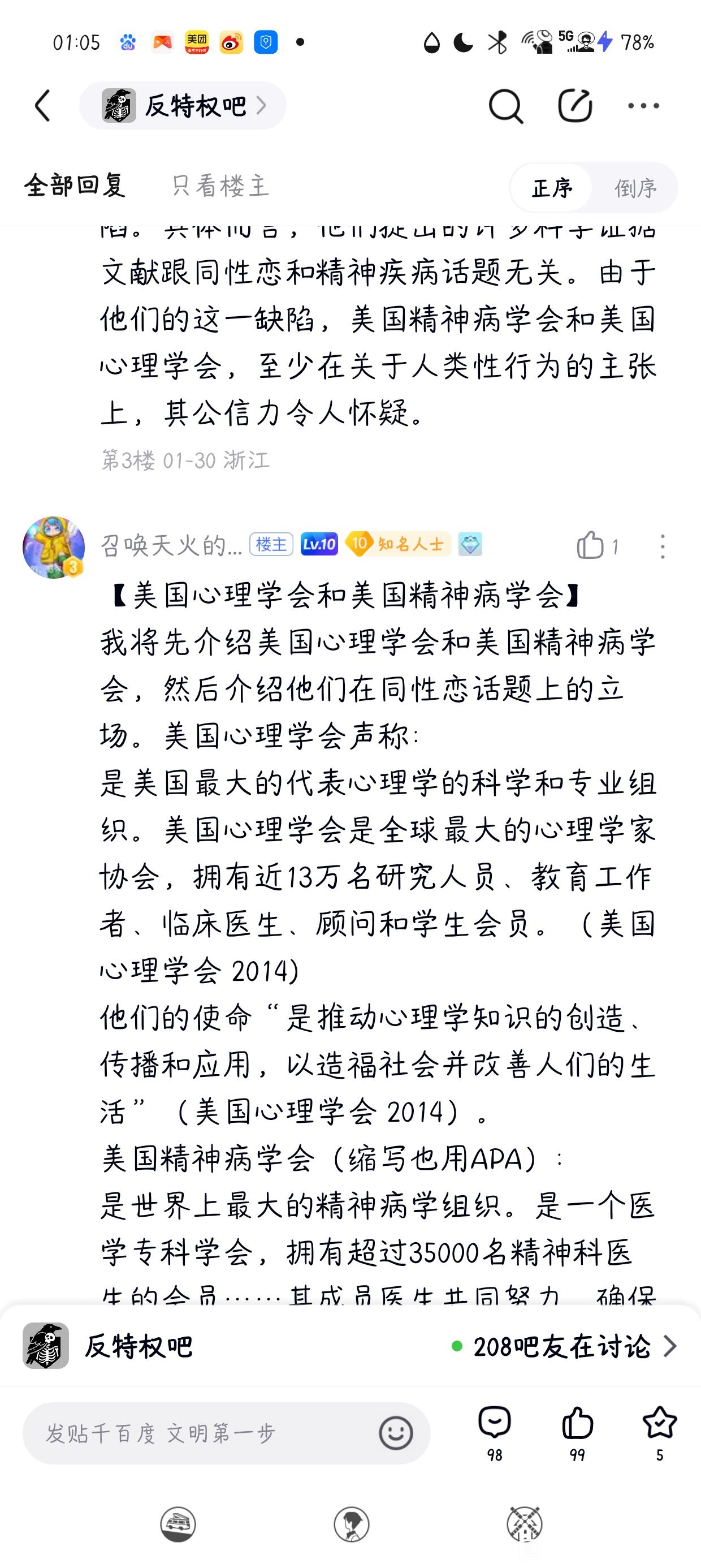Select 倒序 sort order
This screenshot has width=701, height=1568.
[635, 187]
